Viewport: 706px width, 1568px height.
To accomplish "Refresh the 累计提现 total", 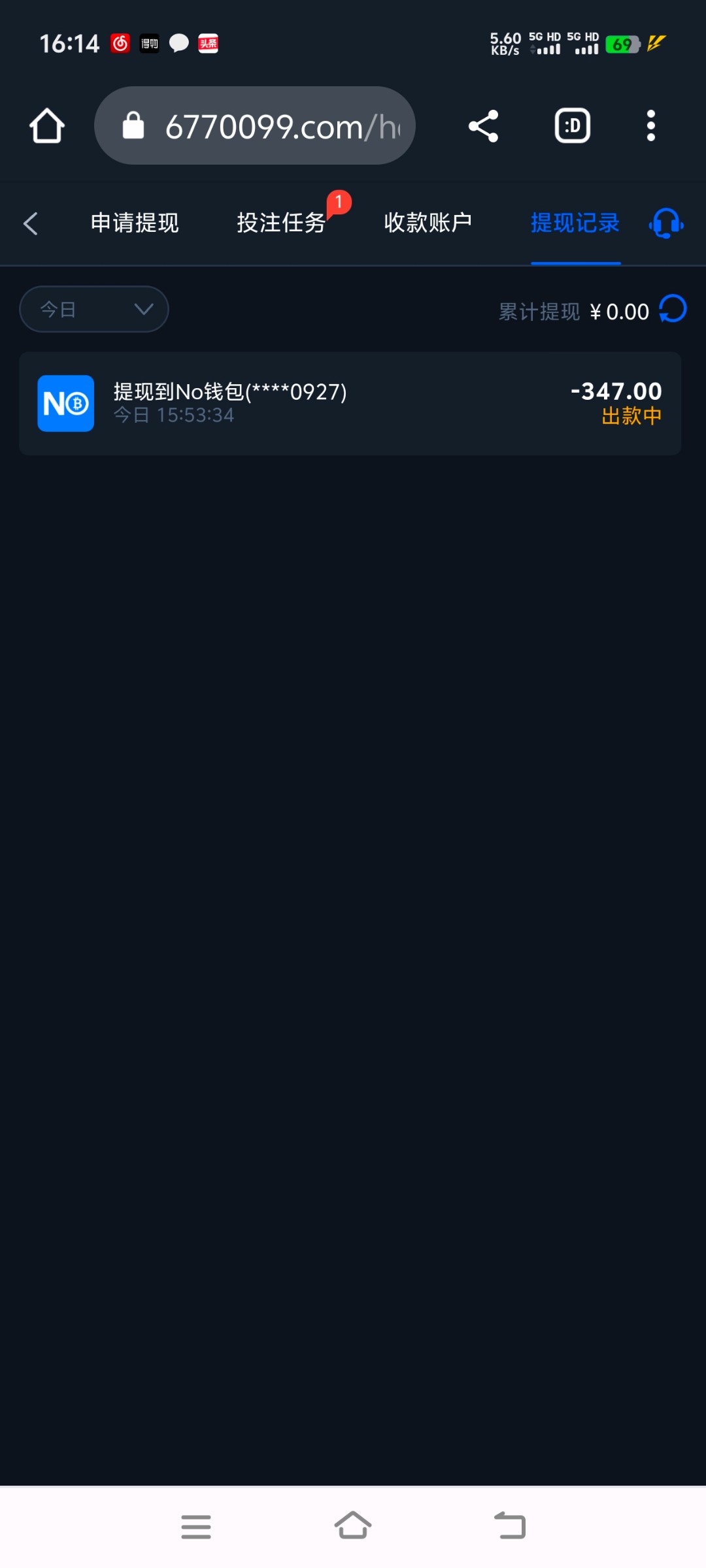I will pos(673,309).
